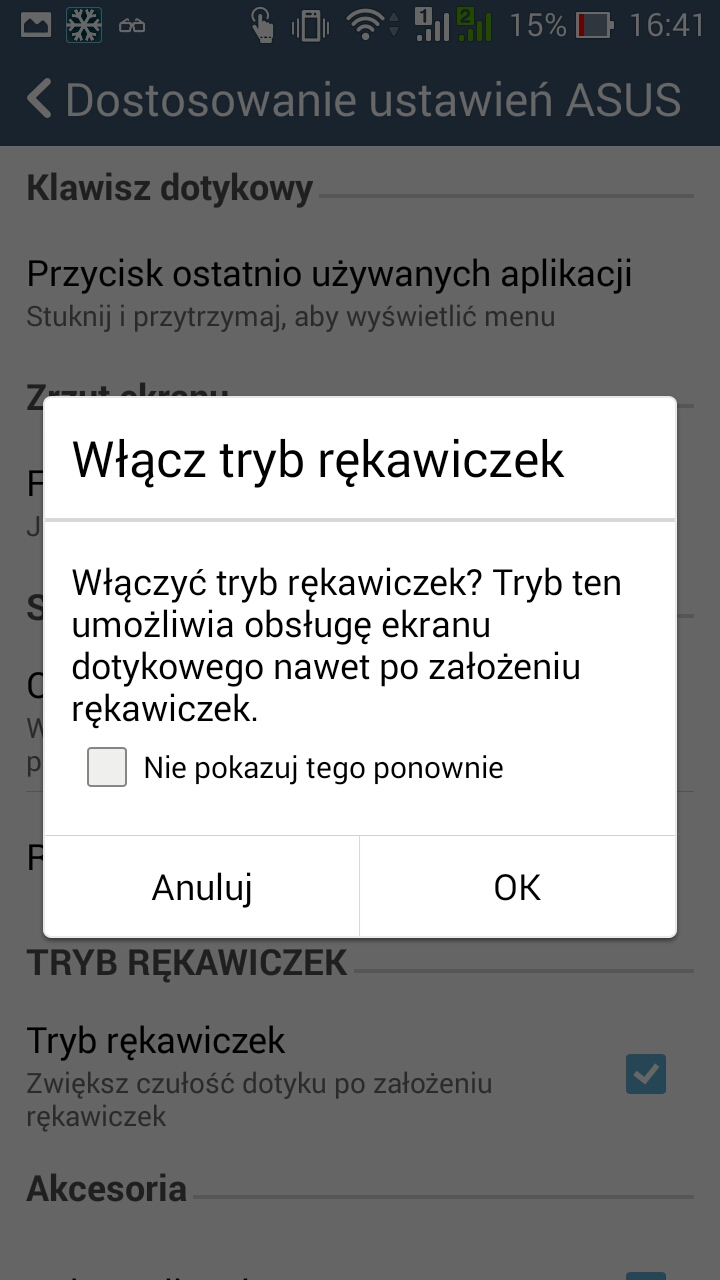720x1280 pixels.
Task: Tap Anuluj to cancel the dialog
Action: (202, 887)
